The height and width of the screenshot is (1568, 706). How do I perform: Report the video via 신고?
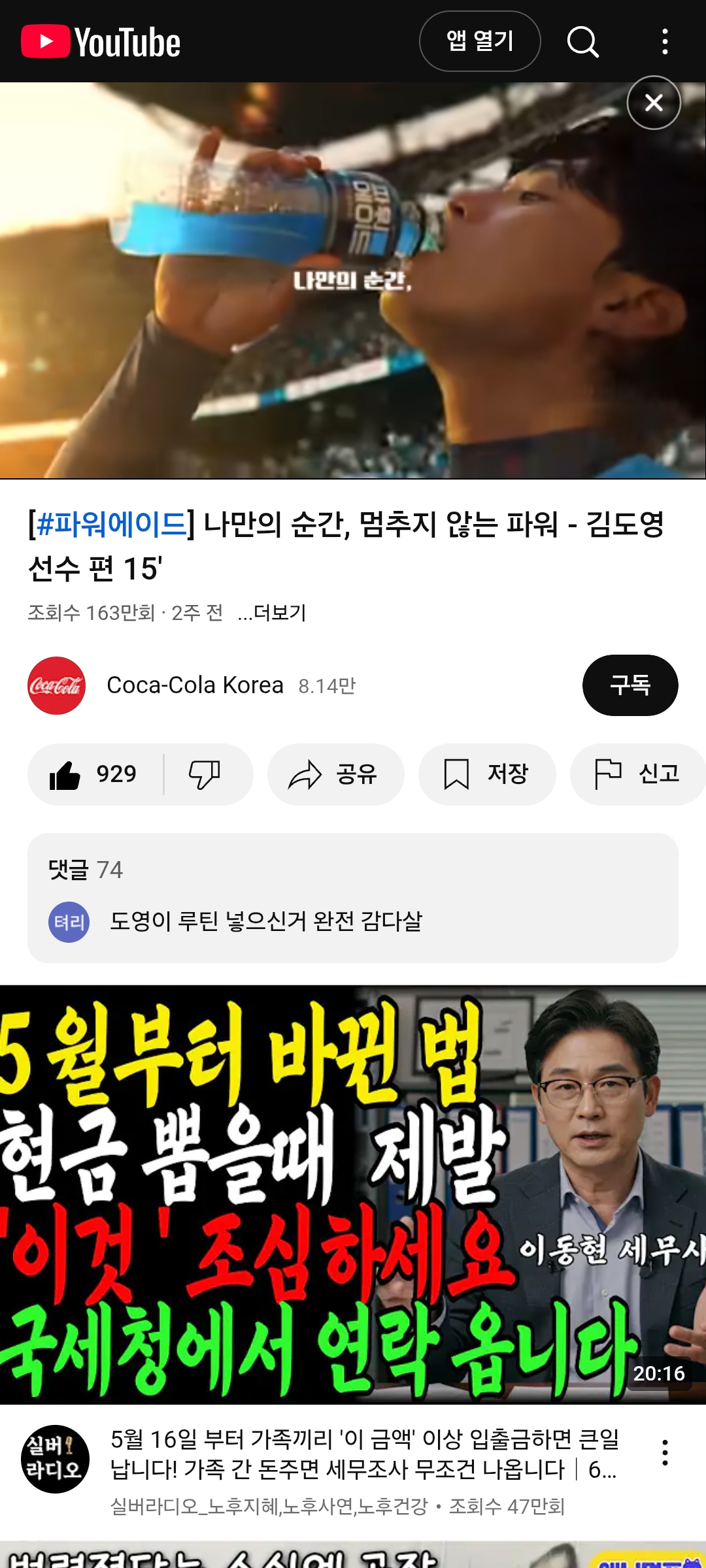click(638, 774)
